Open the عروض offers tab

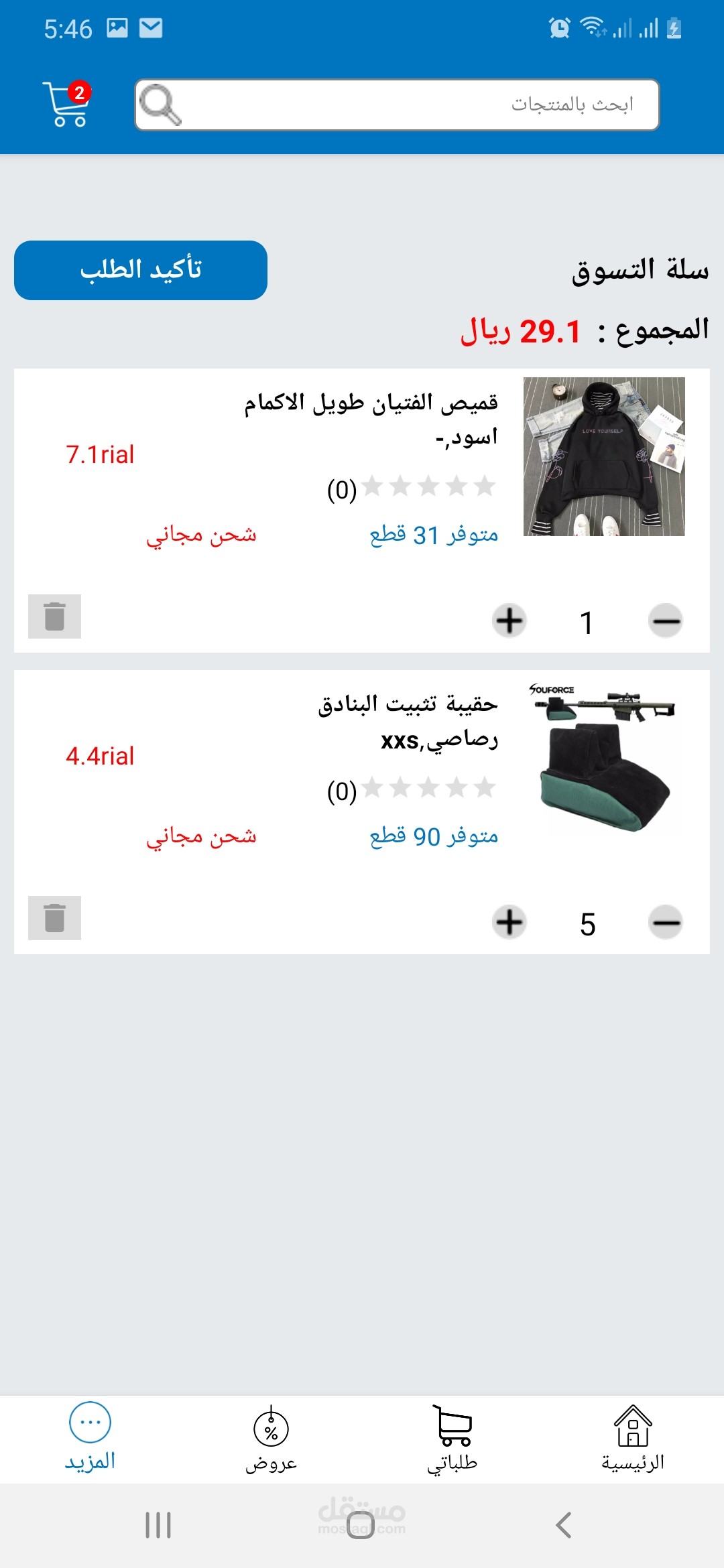point(271,1439)
